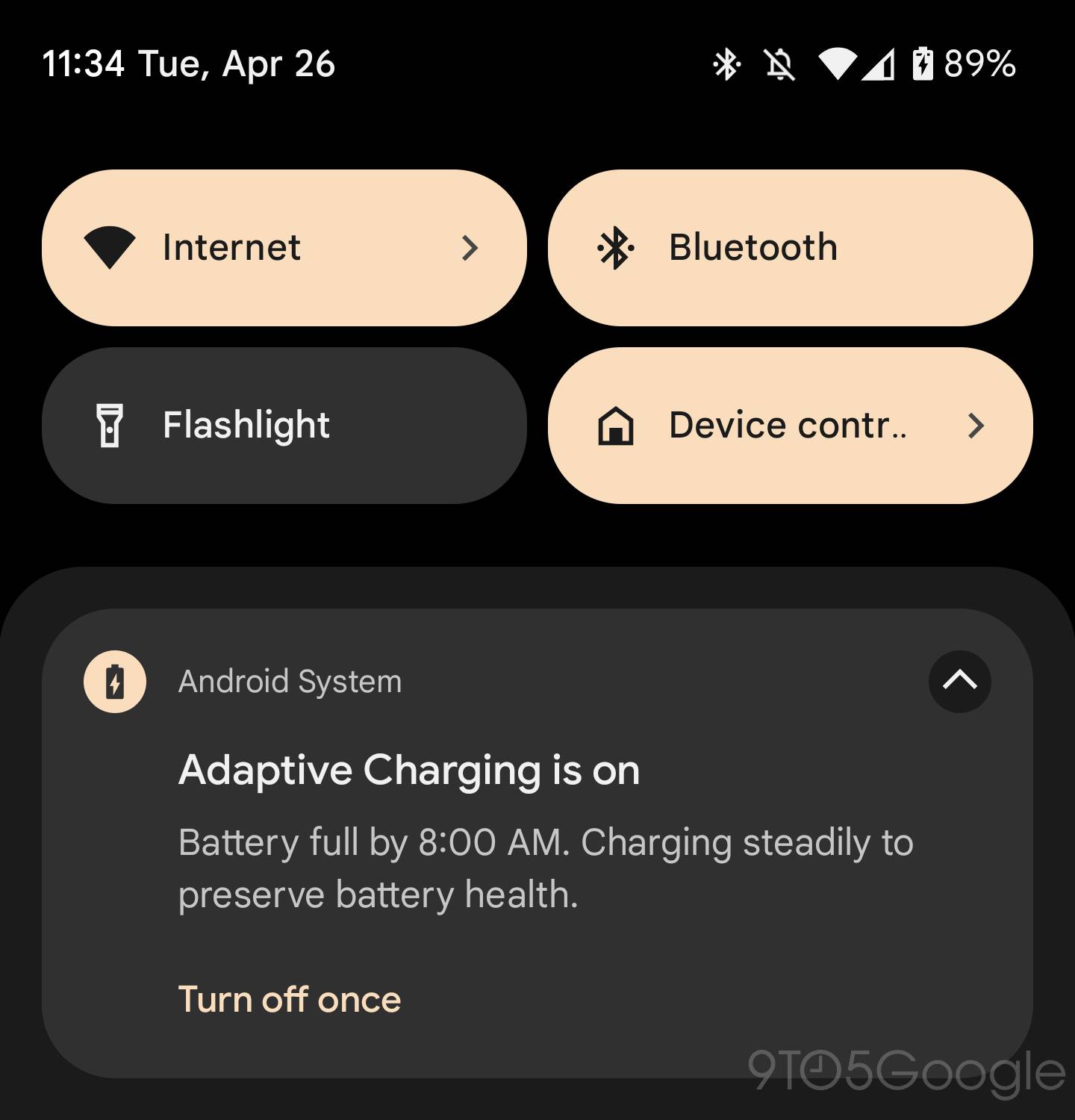Toggle the Bluetooth tile off
The height and width of the screenshot is (1120, 1075).
click(790, 248)
